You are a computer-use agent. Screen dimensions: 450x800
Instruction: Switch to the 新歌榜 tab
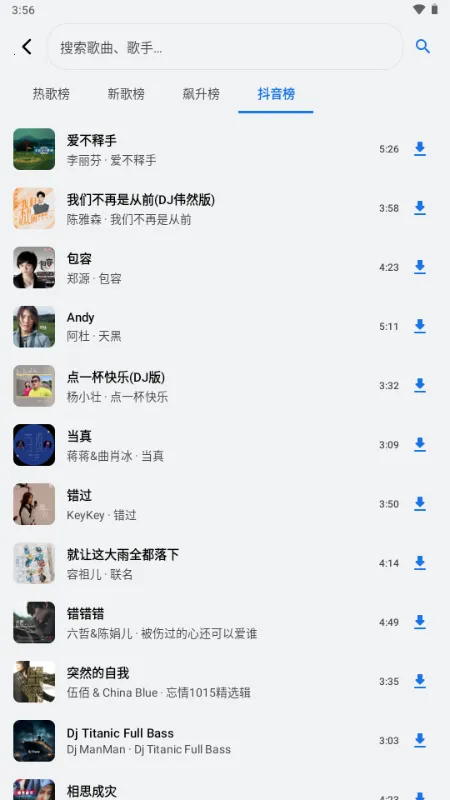[x=126, y=94]
